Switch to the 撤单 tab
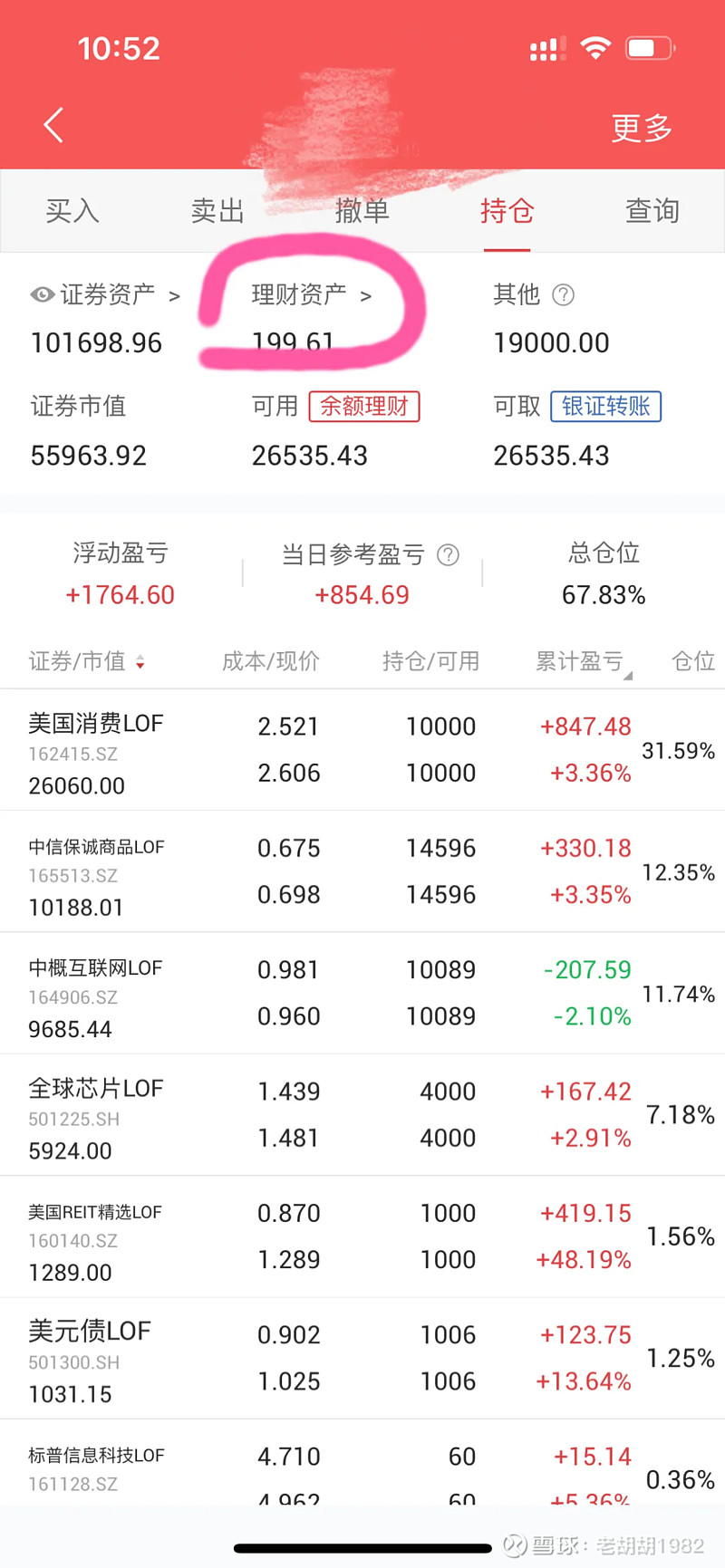725x1568 pixels. click(362, 211)
